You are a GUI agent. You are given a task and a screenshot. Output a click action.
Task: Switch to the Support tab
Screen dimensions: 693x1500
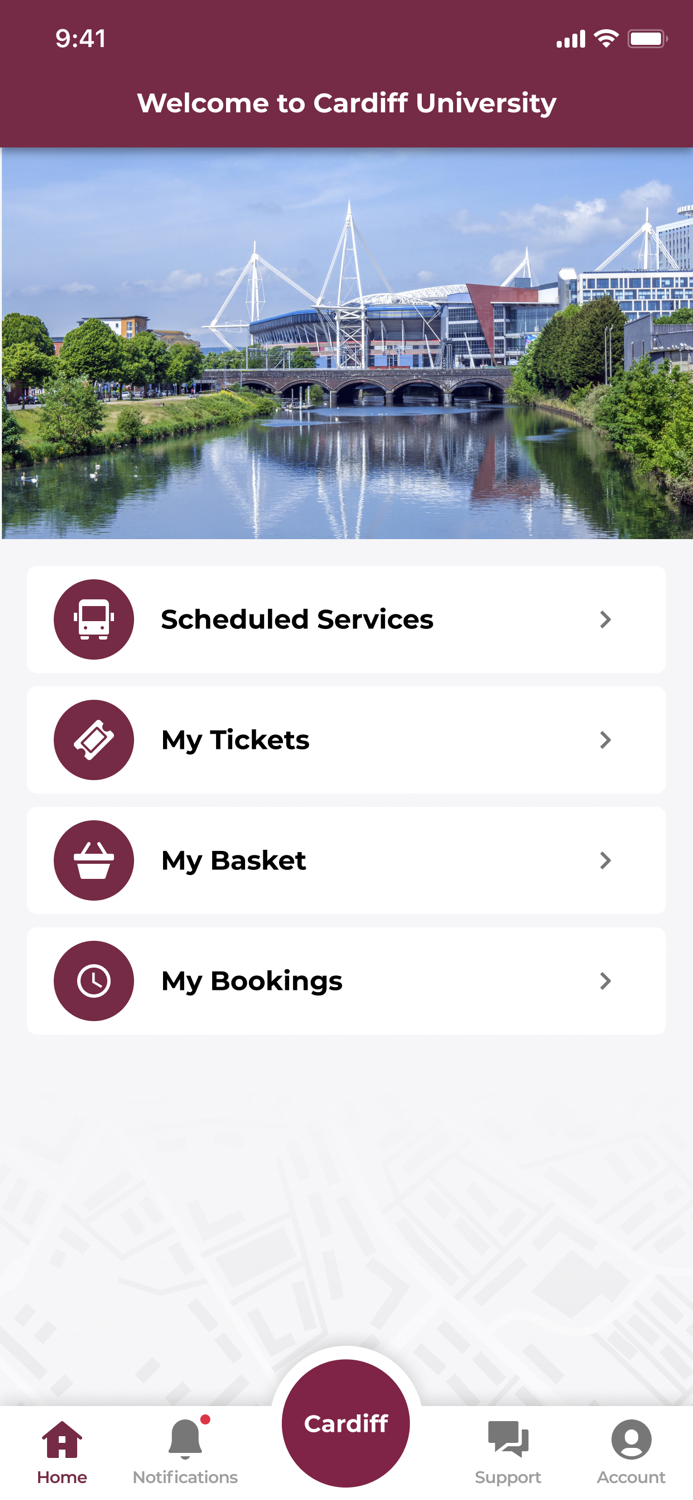click(x=508, y=1453)
